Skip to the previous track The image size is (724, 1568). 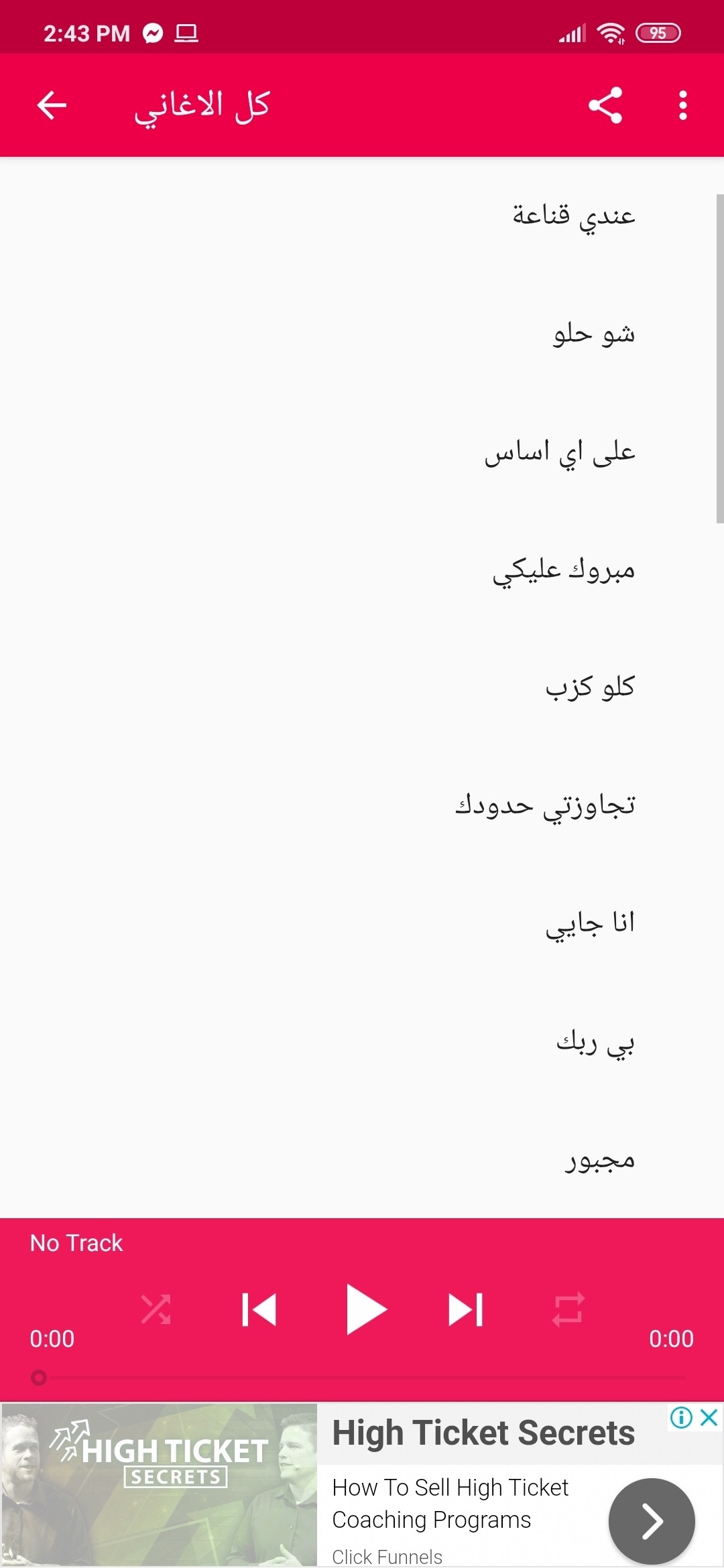(x=259, y=1309)
